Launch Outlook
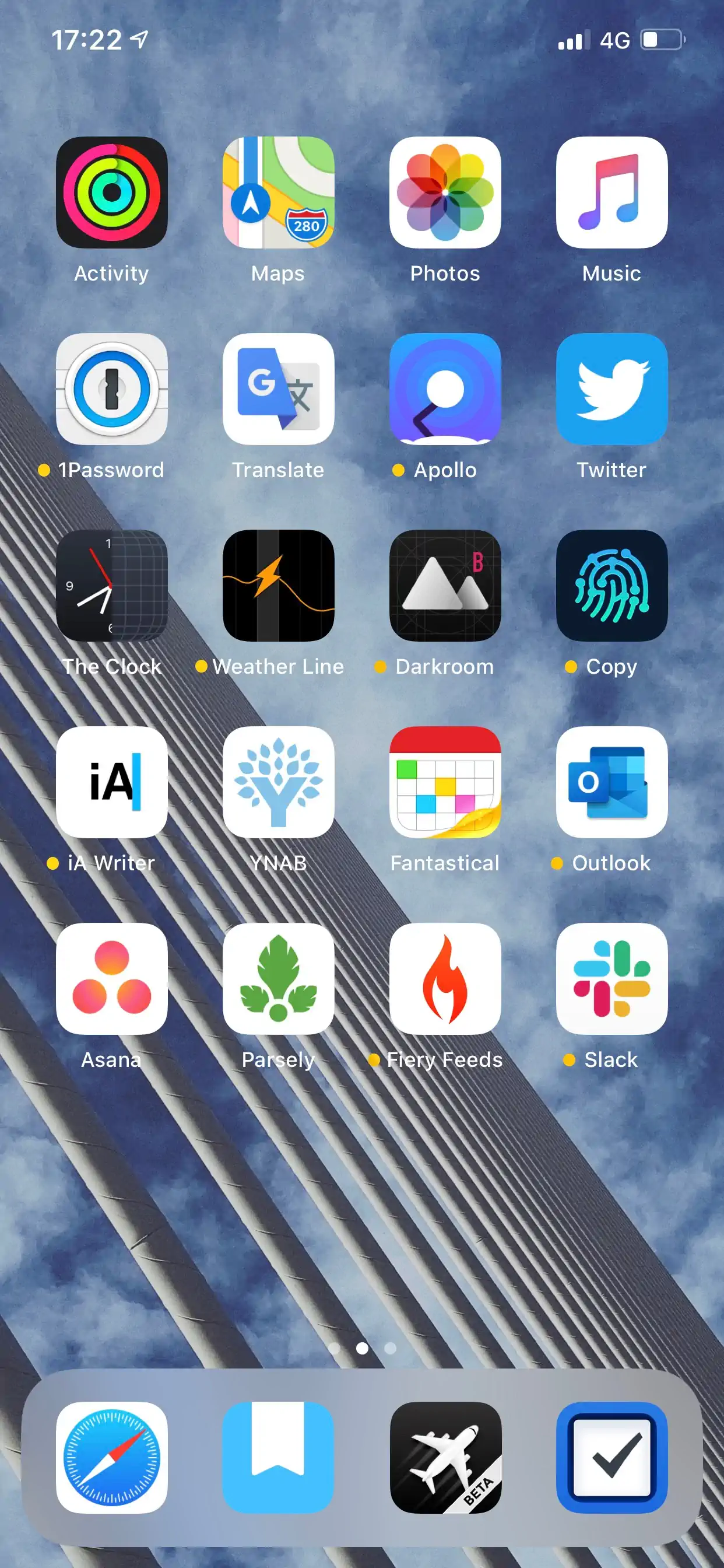This screenshot has width=724, height=1568. [611, 782]
